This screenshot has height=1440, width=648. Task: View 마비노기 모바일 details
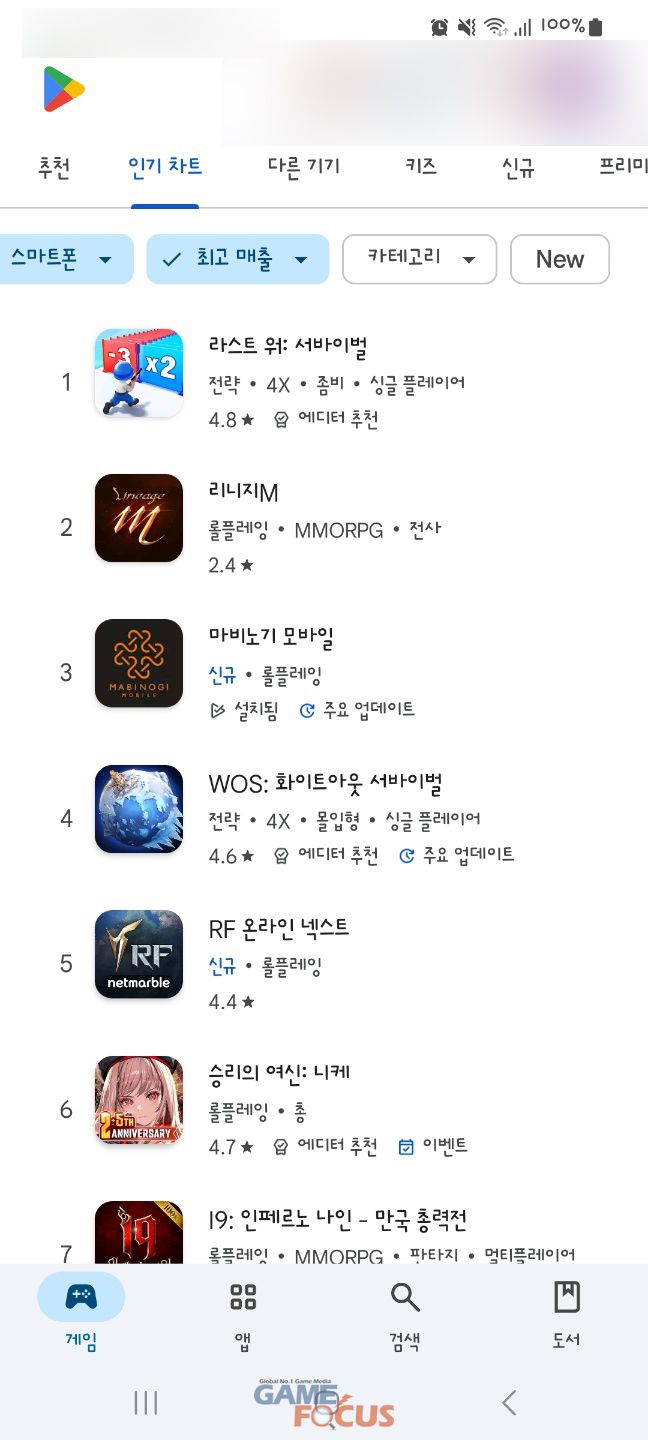(x=271, y=637)
